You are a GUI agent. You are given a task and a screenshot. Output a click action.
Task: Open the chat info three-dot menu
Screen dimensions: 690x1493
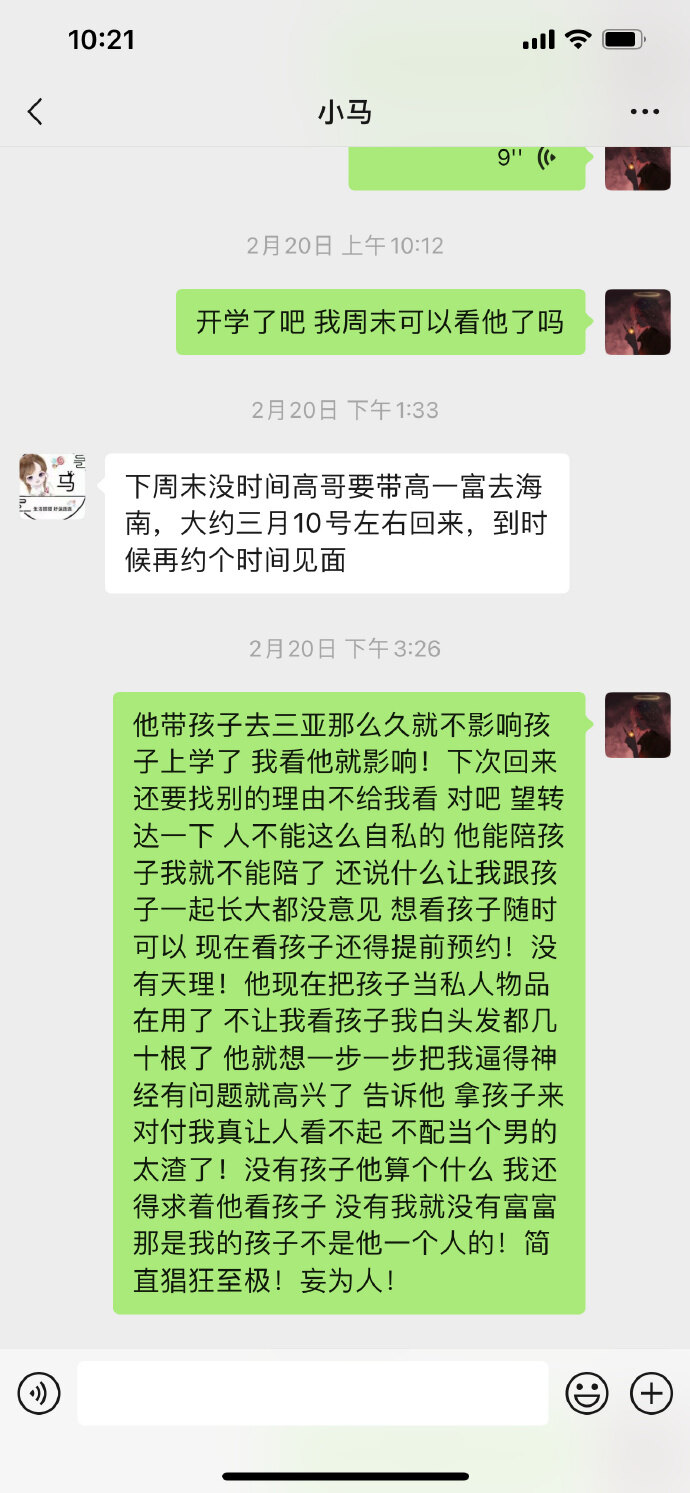pyautogui.click(x=645, y=112)
